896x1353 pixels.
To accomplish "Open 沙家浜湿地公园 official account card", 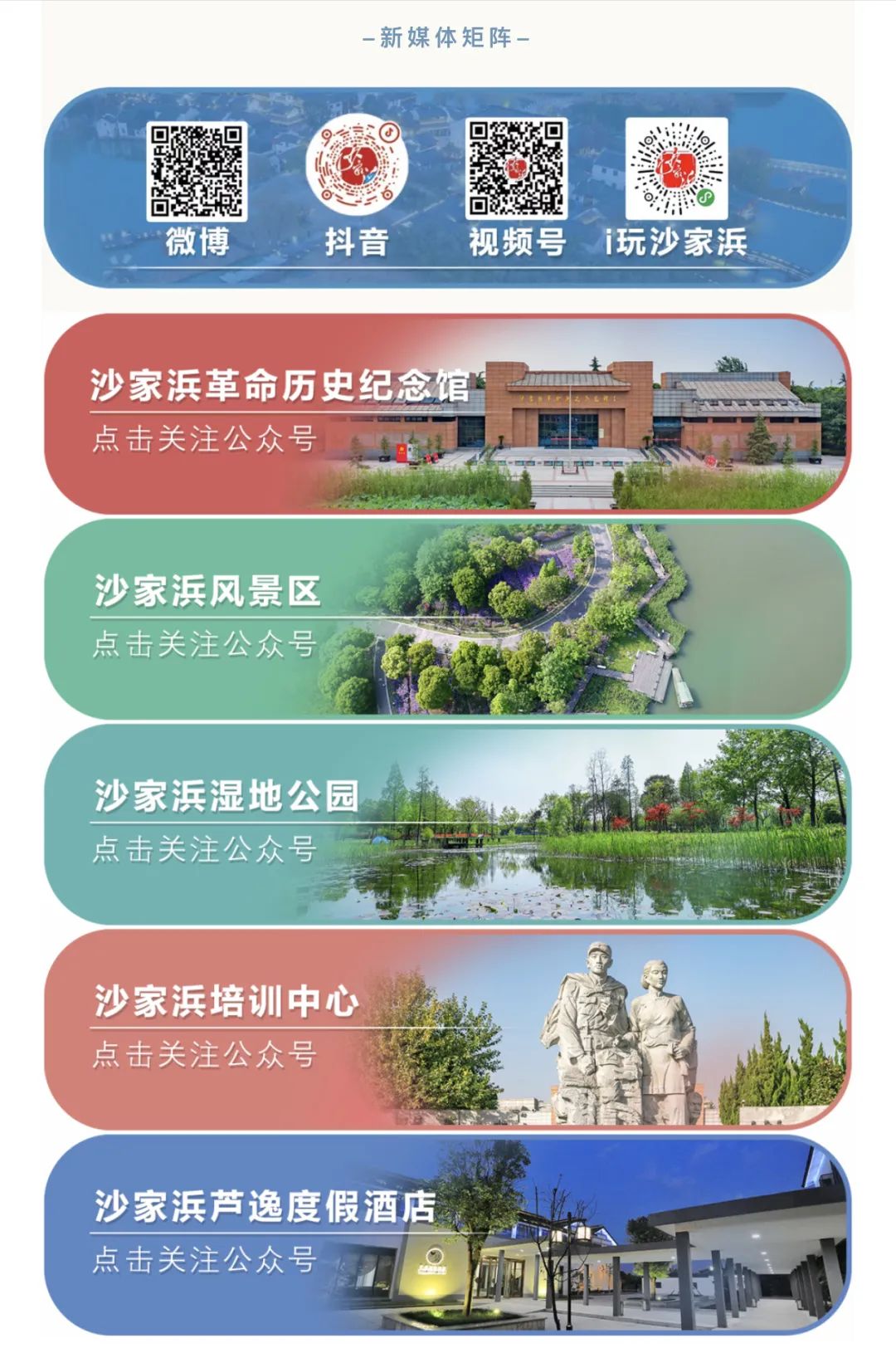I will [x=446, y=823].
